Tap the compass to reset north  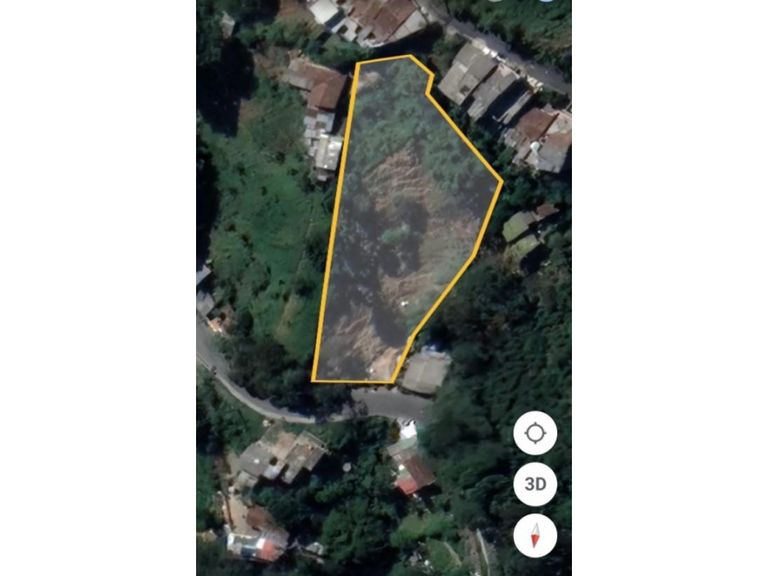tap(535, 535)
